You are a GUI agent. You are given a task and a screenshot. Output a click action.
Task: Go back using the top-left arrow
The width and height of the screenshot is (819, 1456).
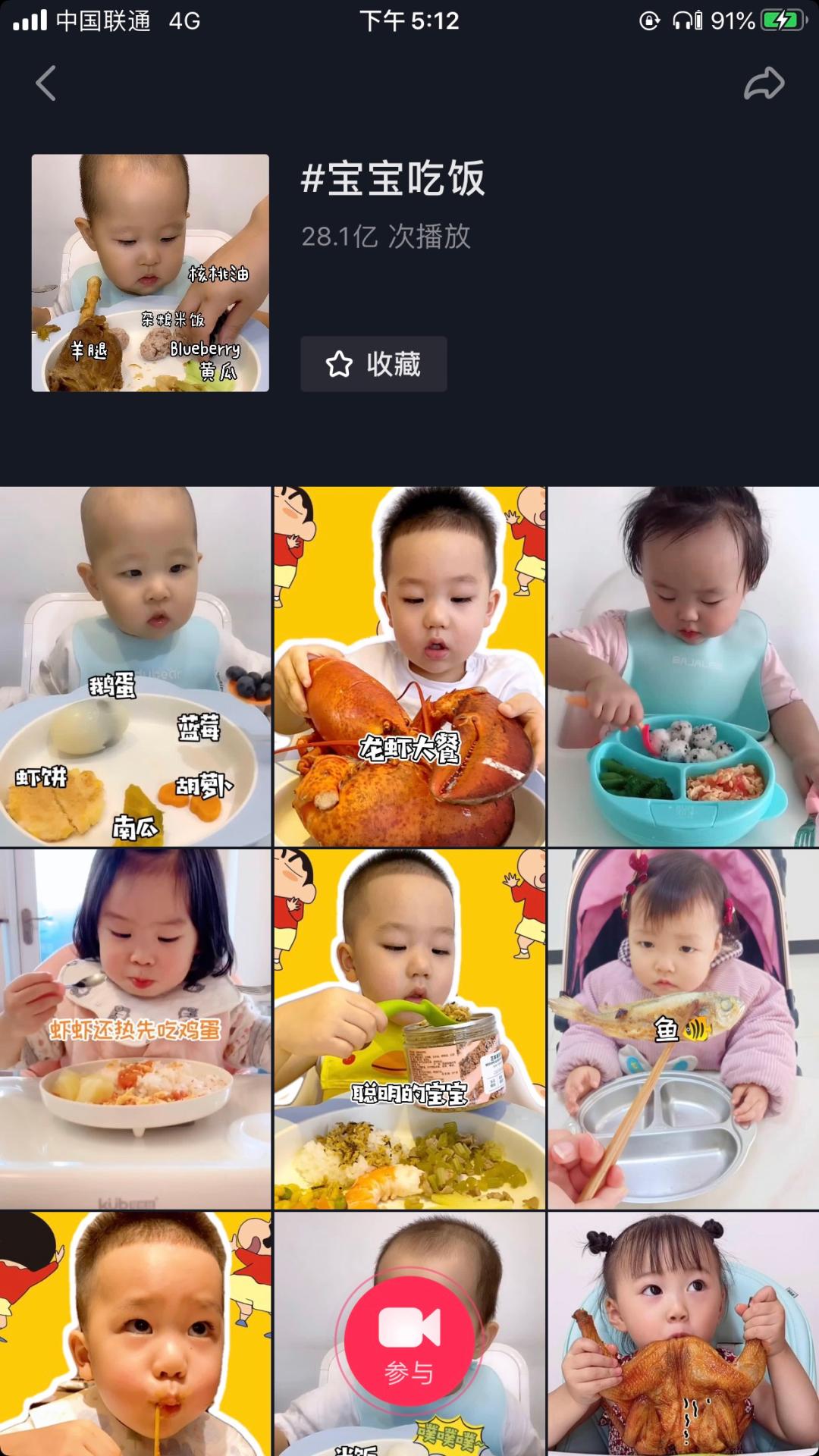[46, 83]
